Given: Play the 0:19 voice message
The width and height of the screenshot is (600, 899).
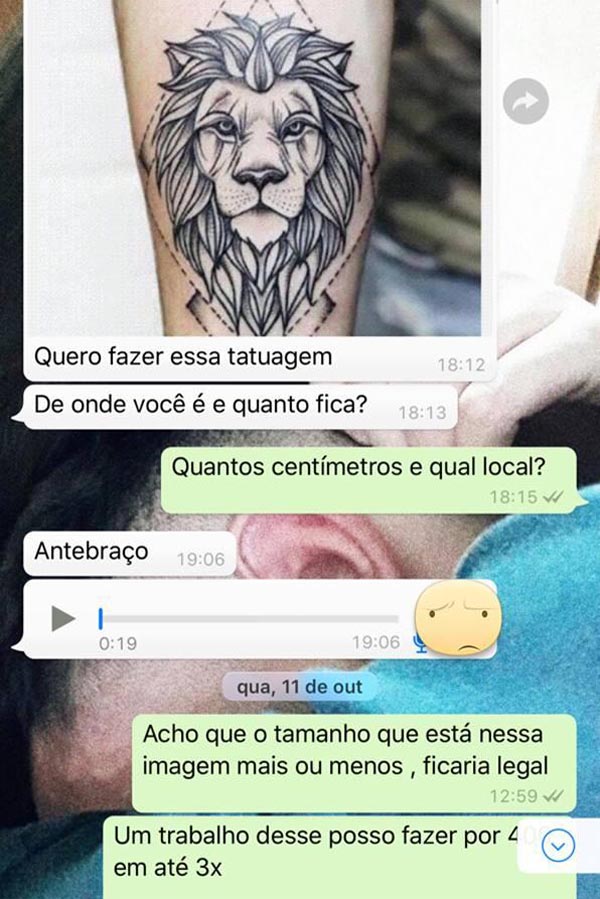Looking at the screenshot, I should coord(64,618).
